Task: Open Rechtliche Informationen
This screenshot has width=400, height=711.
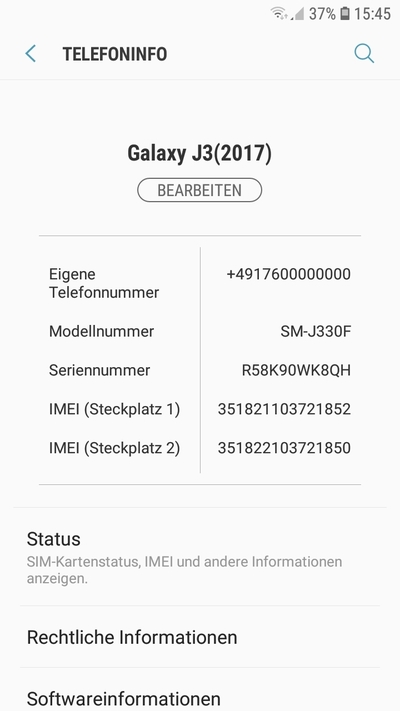Action: click(200, 637)
